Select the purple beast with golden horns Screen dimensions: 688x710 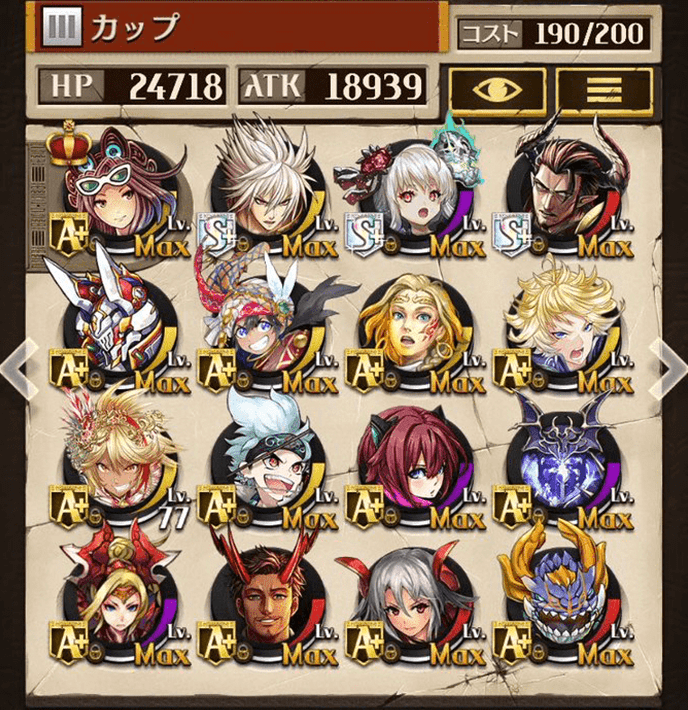click(558, 595)
